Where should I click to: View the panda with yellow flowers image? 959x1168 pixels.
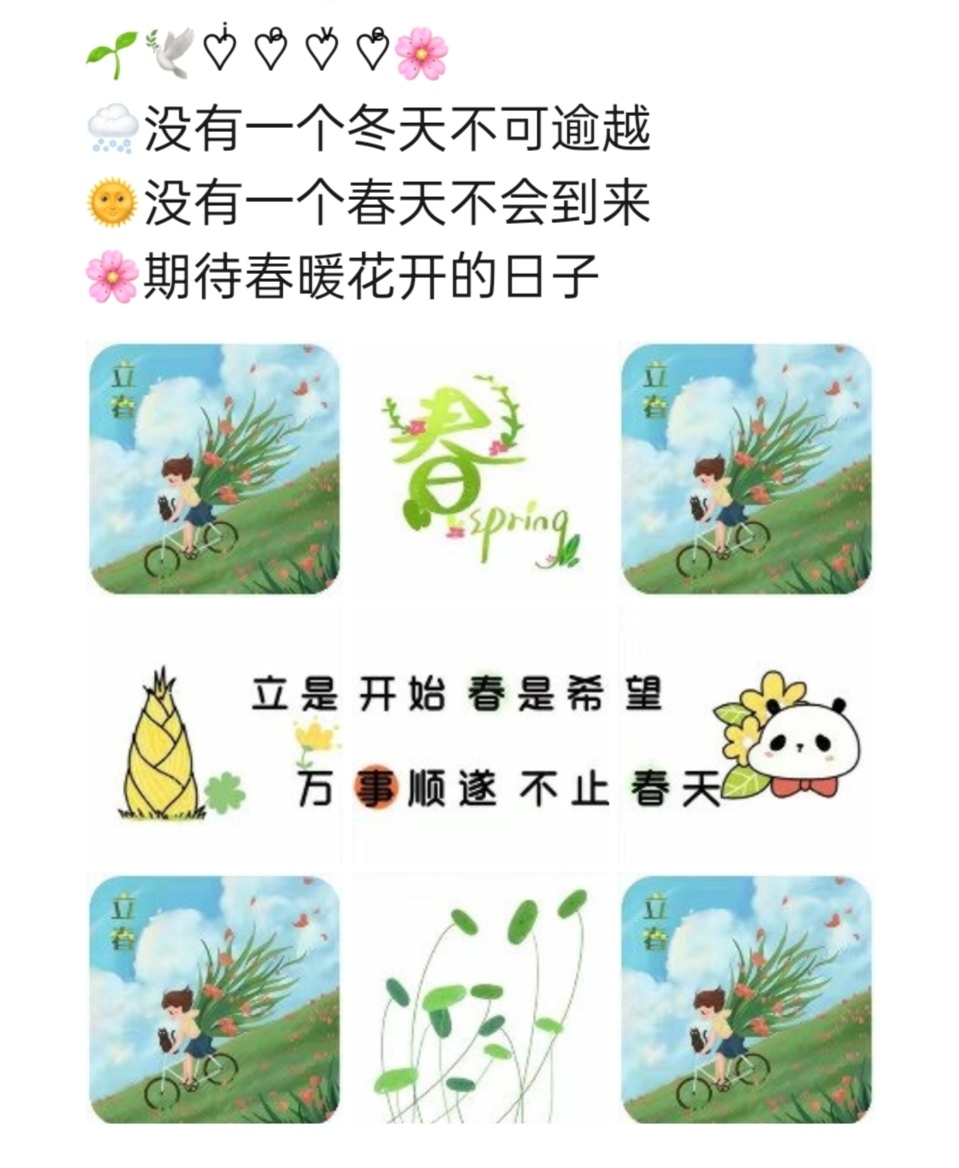coord(747,738)
